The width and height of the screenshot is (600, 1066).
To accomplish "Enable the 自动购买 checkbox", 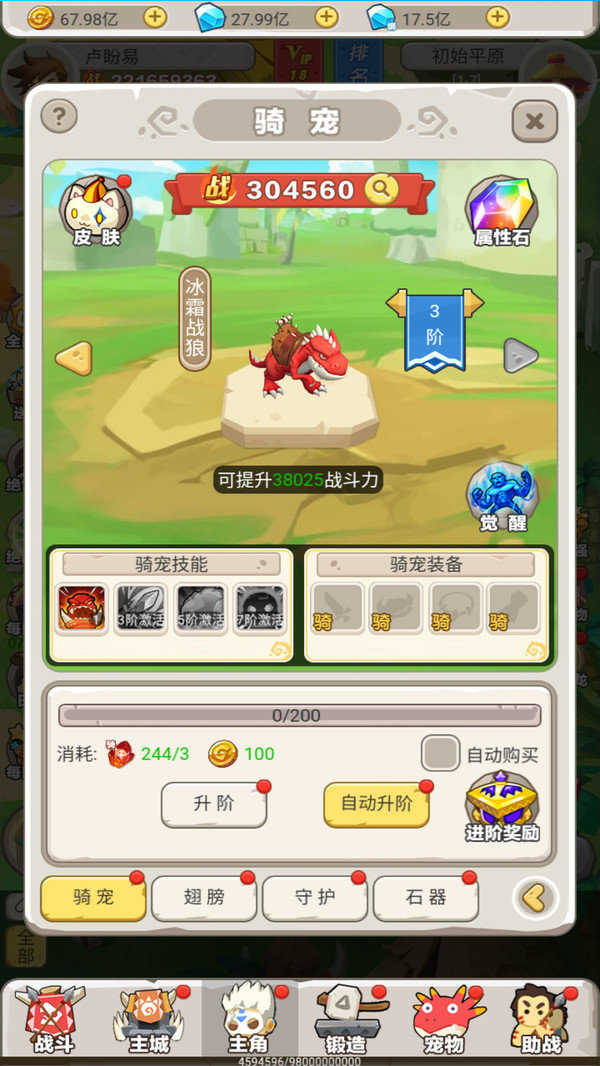I will tap(440, 753).
